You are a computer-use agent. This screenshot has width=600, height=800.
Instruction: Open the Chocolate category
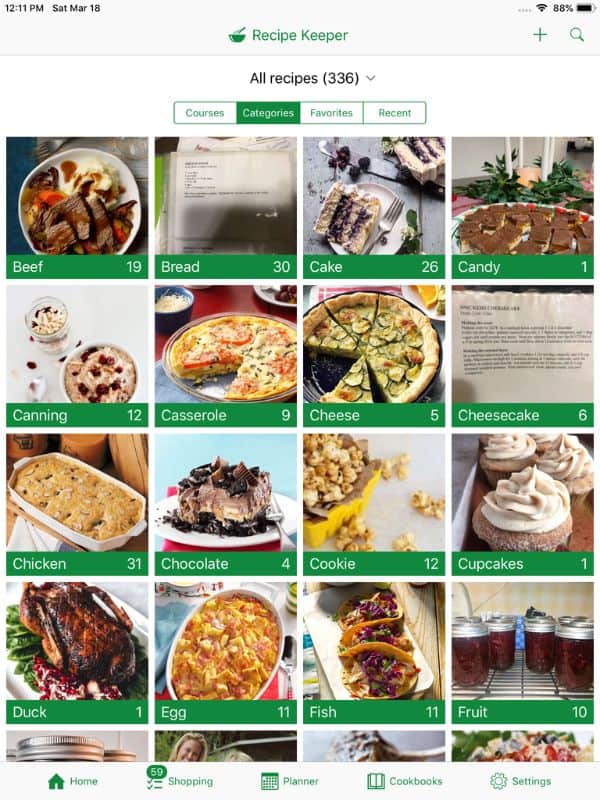click(x=225, y=504)
